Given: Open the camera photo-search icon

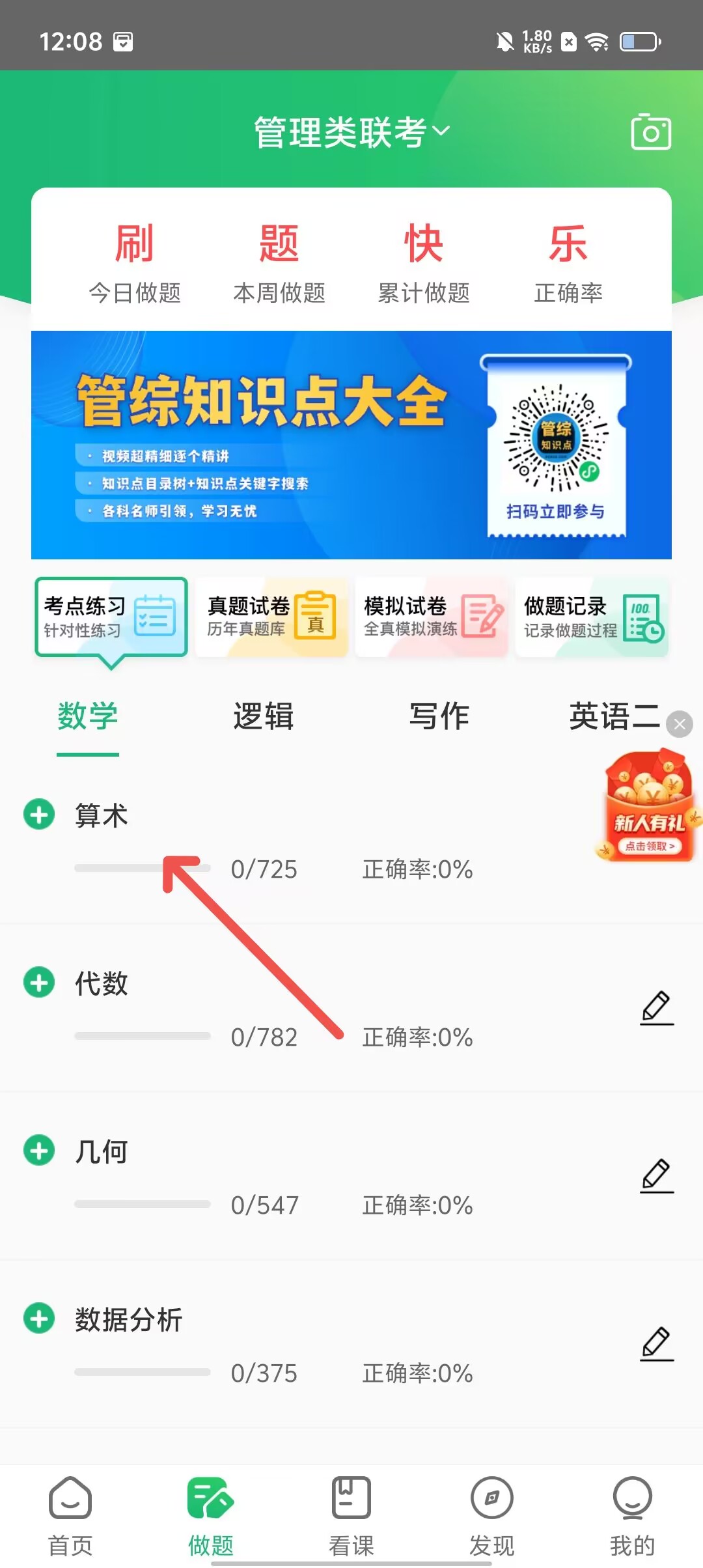Looking at the screenshot, I should (x=651, y=132).
